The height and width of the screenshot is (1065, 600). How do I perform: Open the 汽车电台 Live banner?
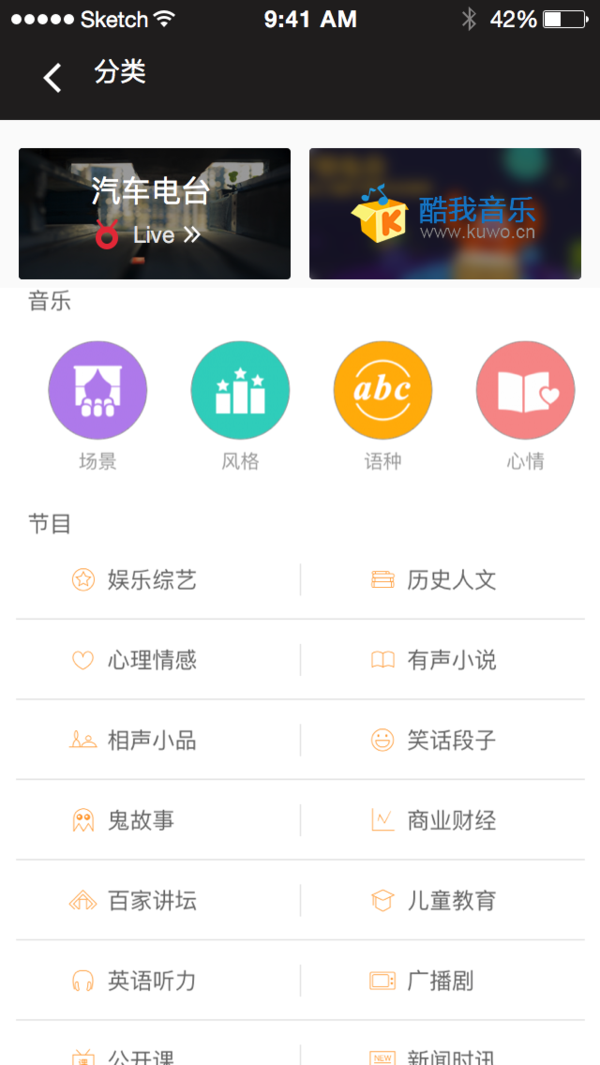(x=154, y=214)
